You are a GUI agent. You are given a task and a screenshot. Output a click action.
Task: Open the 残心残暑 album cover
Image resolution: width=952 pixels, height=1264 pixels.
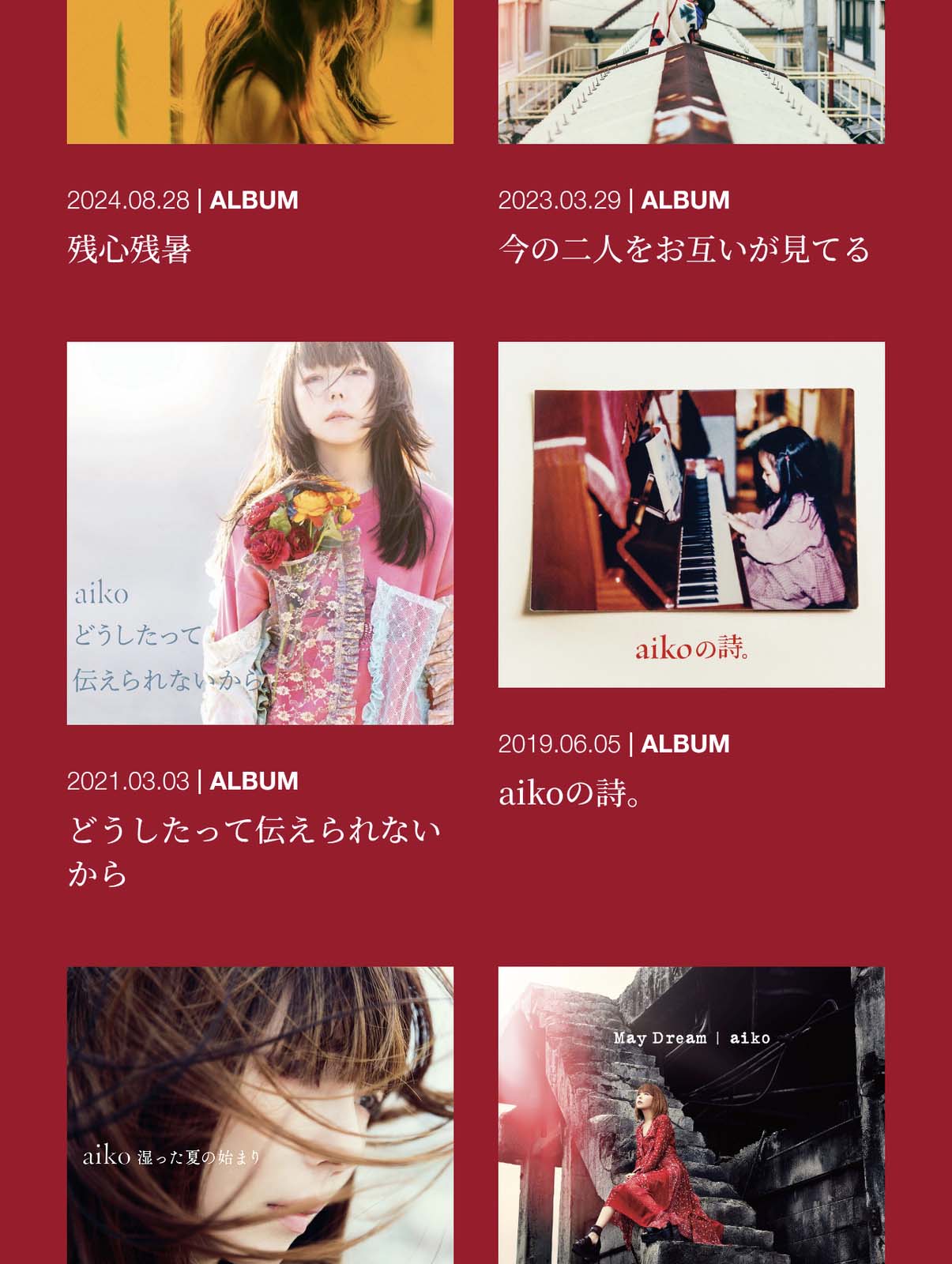point(260,71)
